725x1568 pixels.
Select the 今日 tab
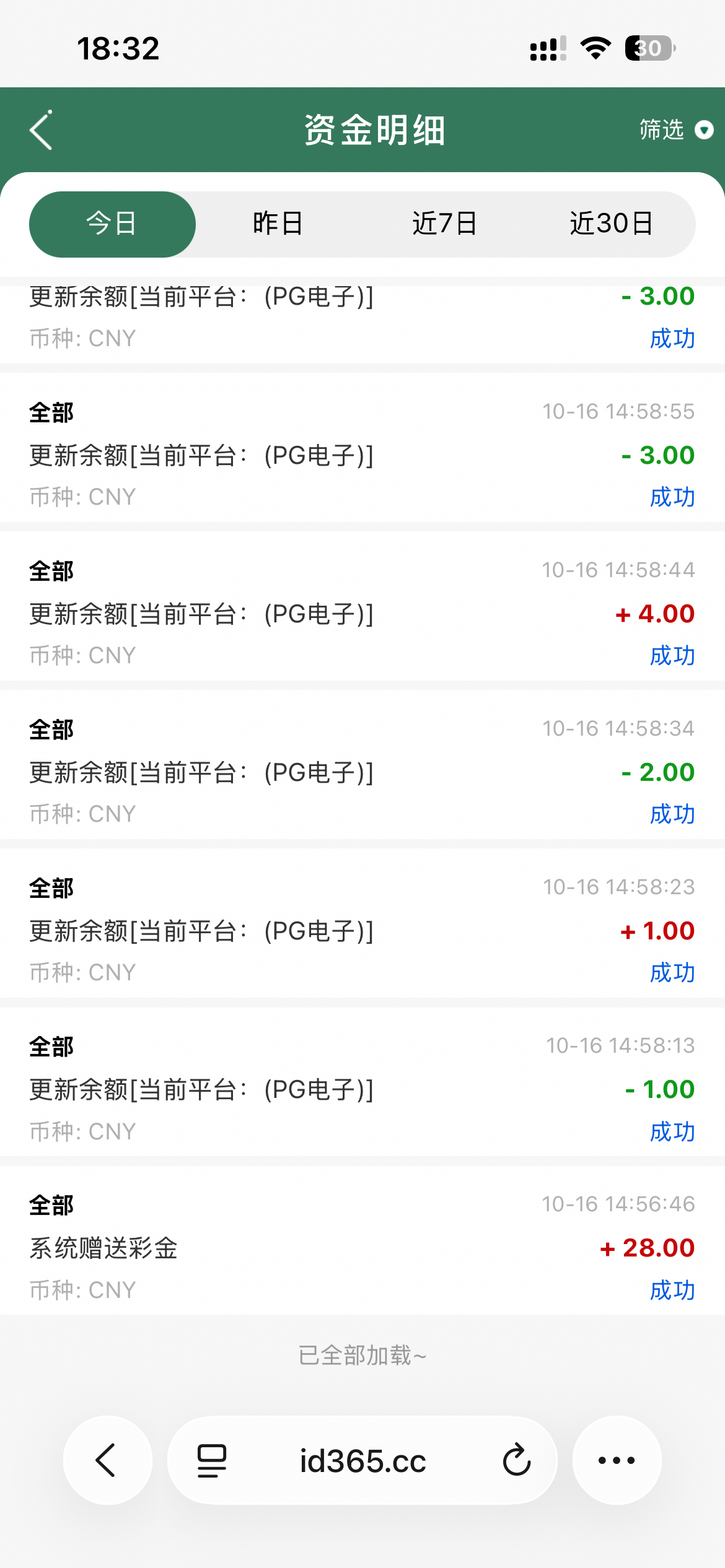pos(112,224)
